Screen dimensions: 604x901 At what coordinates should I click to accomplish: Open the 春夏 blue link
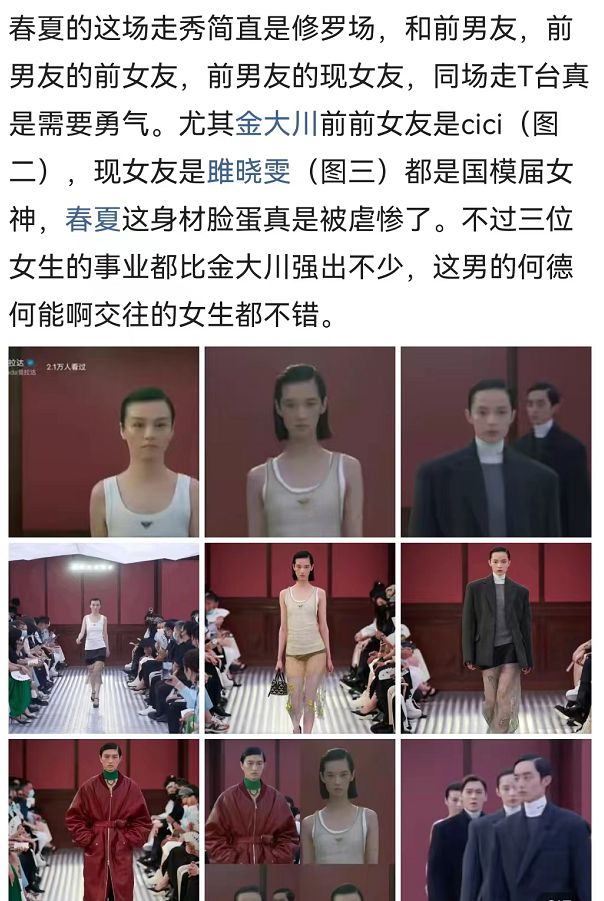point(92,219)
